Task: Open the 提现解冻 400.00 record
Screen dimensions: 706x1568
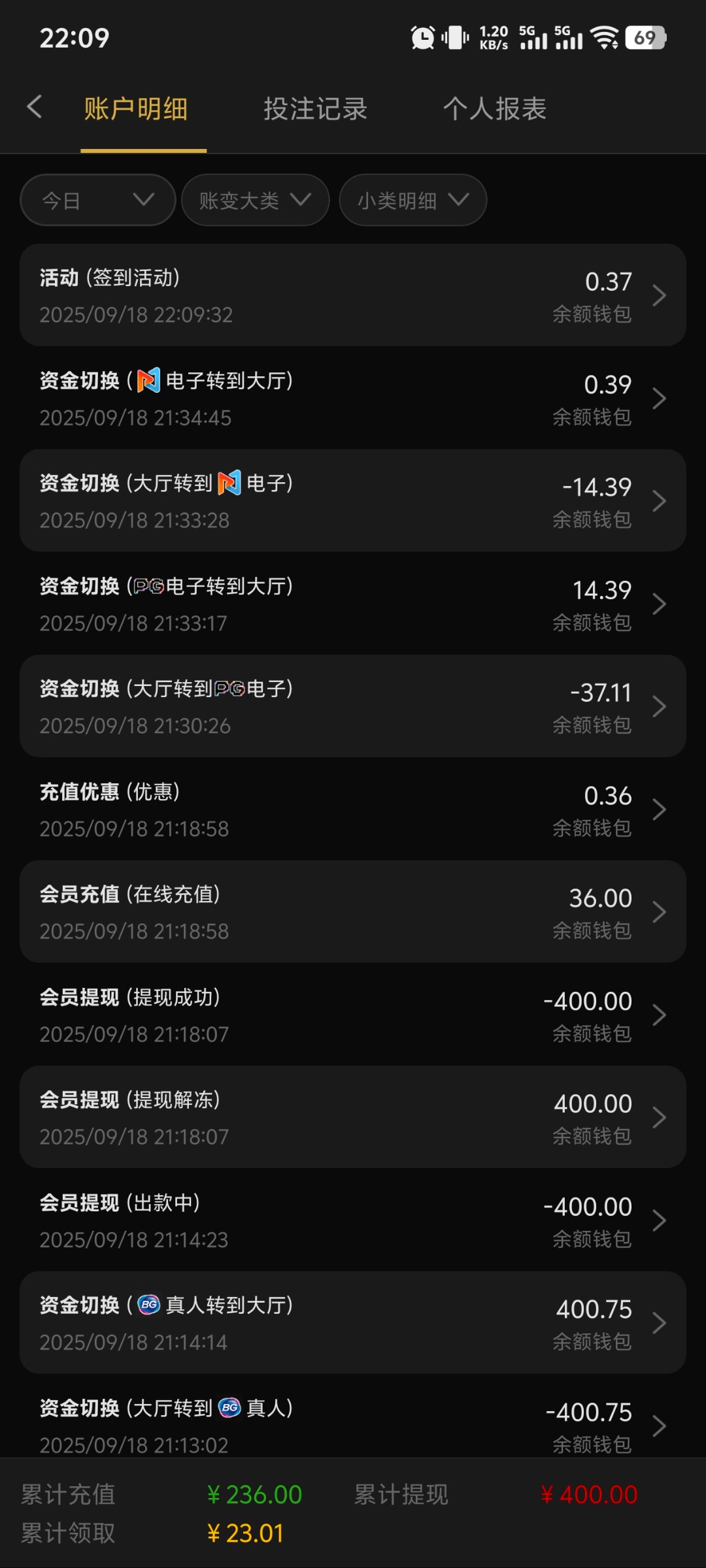Action: pos(353,1117)
